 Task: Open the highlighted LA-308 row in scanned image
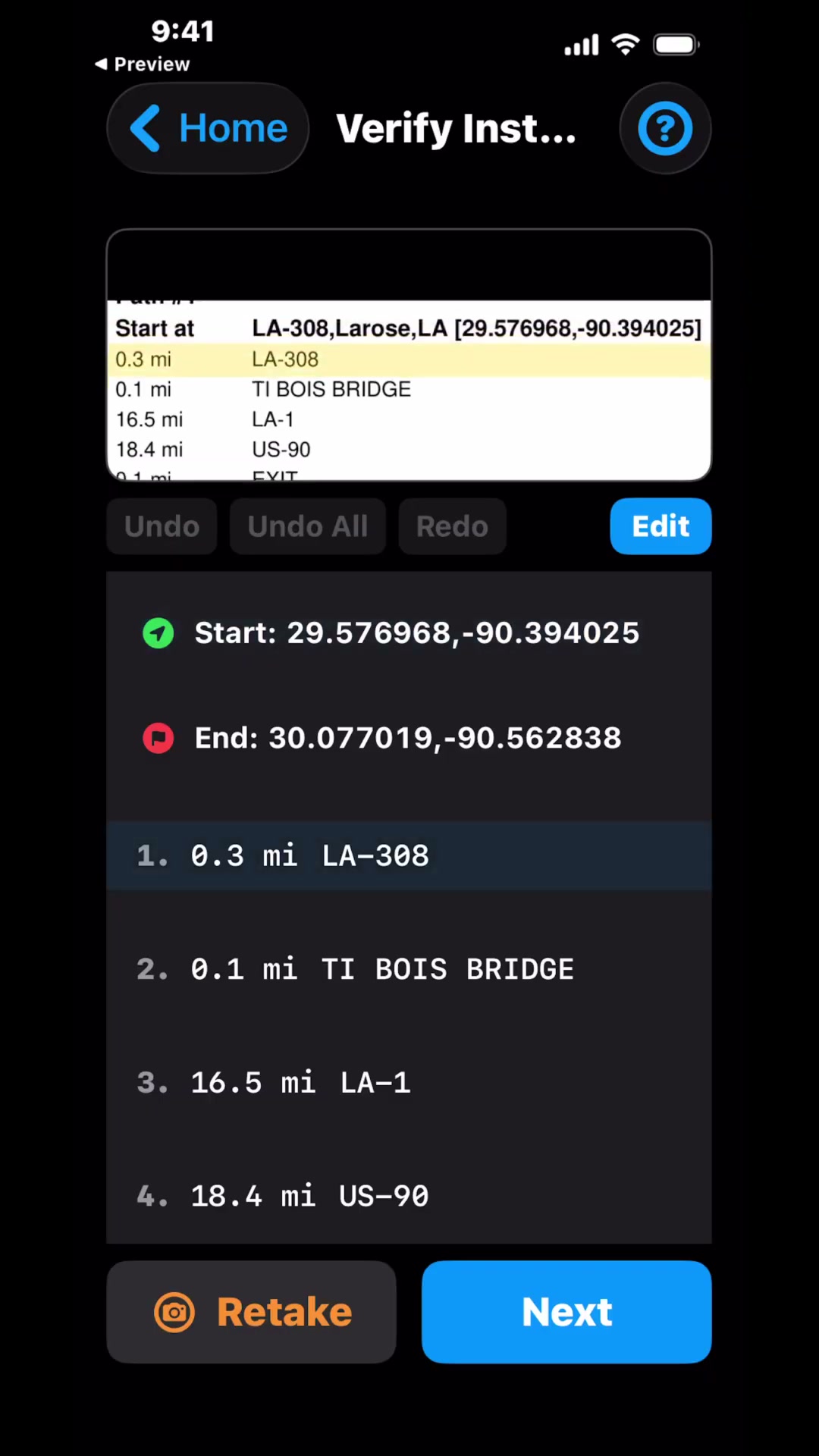pos(409,359)
